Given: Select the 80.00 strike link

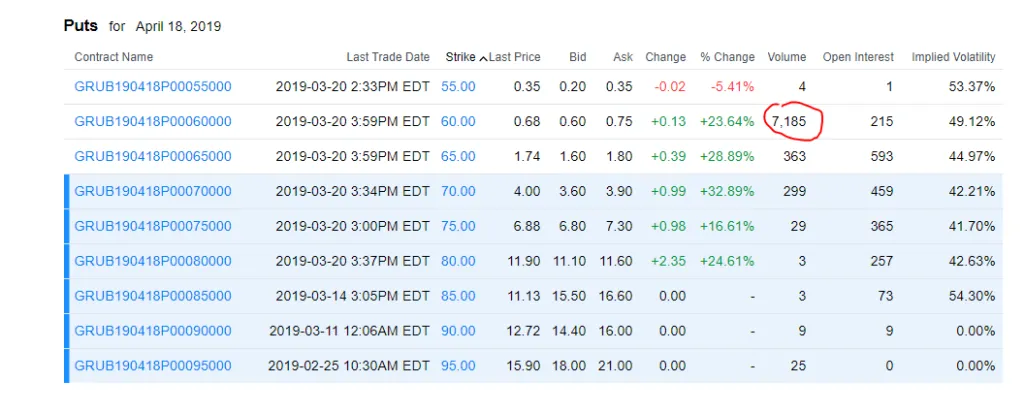Looking at the screenshot, I should click(x=458, y=261).
